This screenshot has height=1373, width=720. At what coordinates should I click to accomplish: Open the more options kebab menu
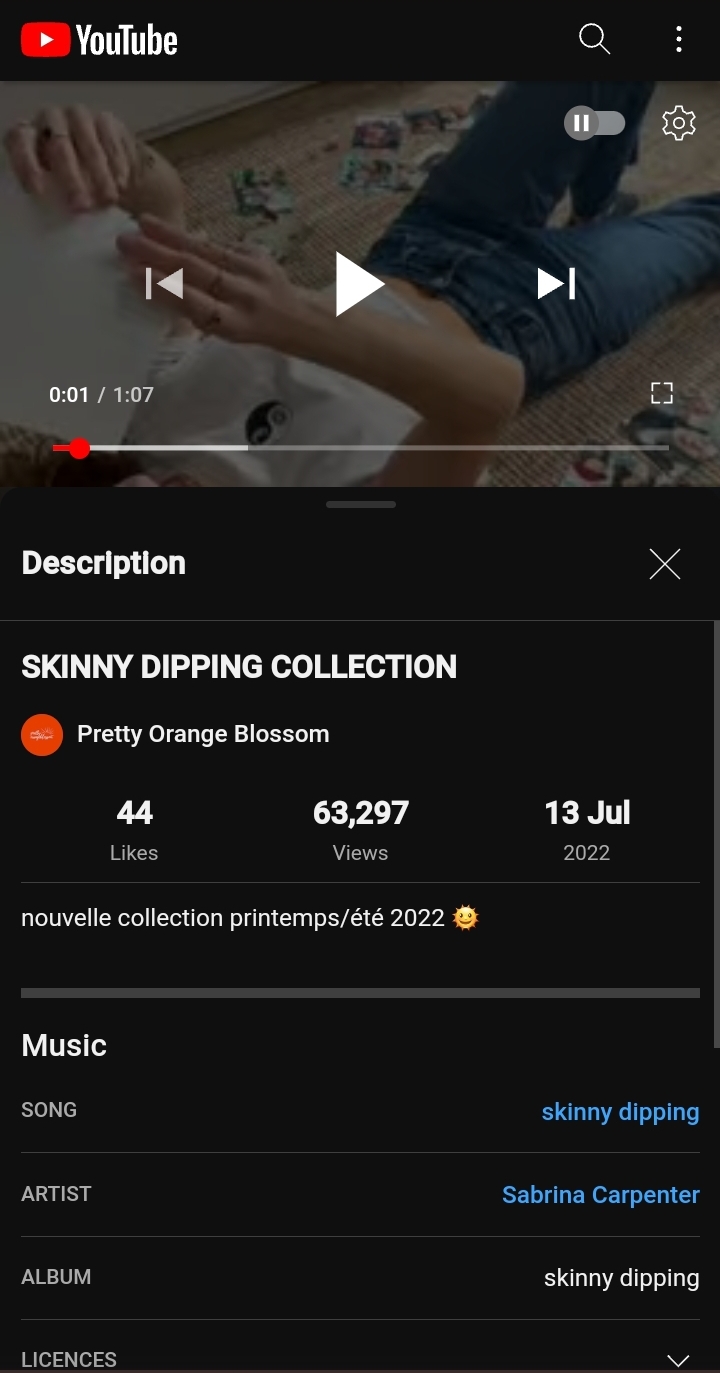click(679, 40)
